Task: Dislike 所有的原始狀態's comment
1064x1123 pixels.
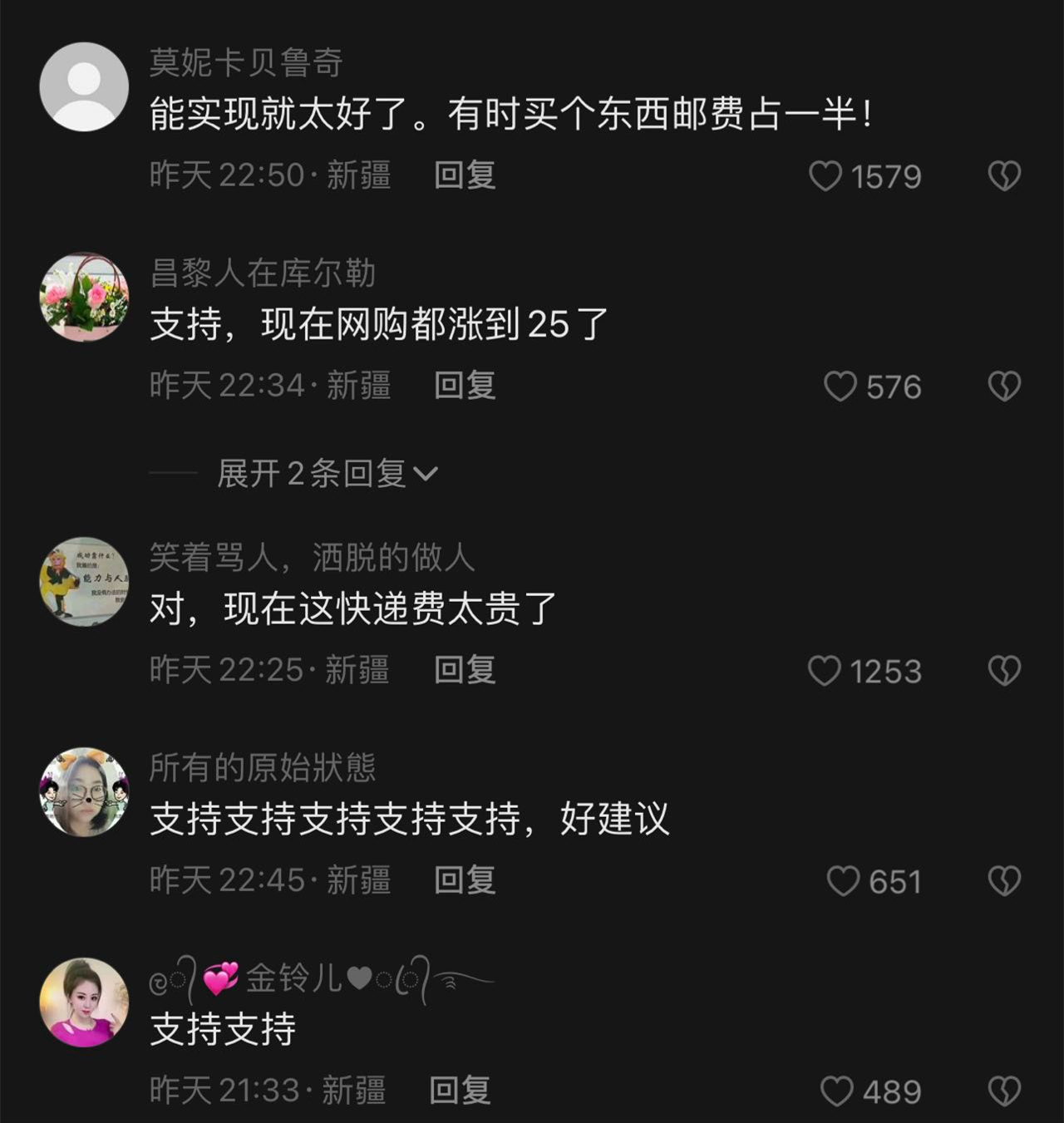Action: (x=1004, y=881)
